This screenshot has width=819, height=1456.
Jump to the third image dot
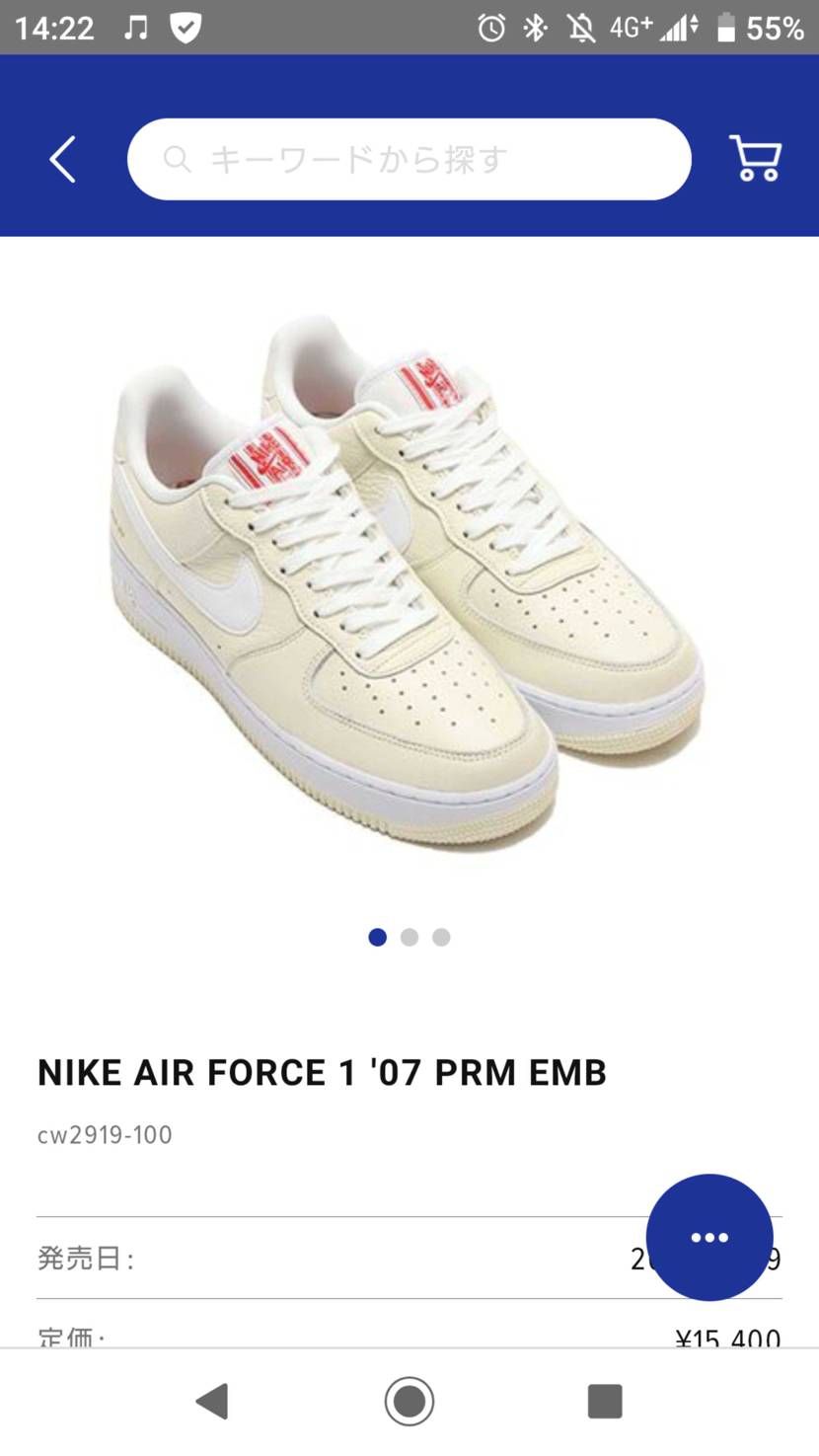[x=441, y=937]
